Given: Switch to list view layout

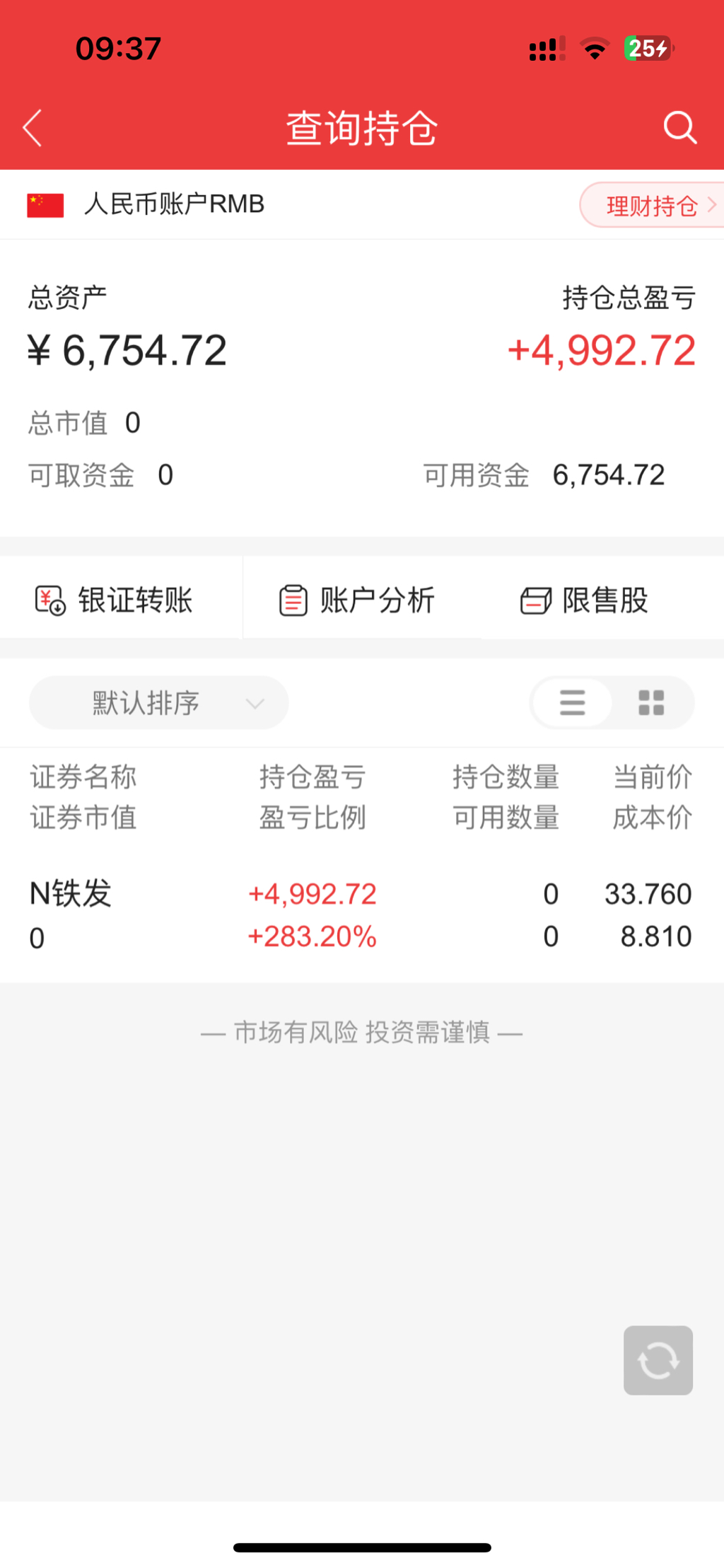Looking at the screenshot, I should [572, 703].
